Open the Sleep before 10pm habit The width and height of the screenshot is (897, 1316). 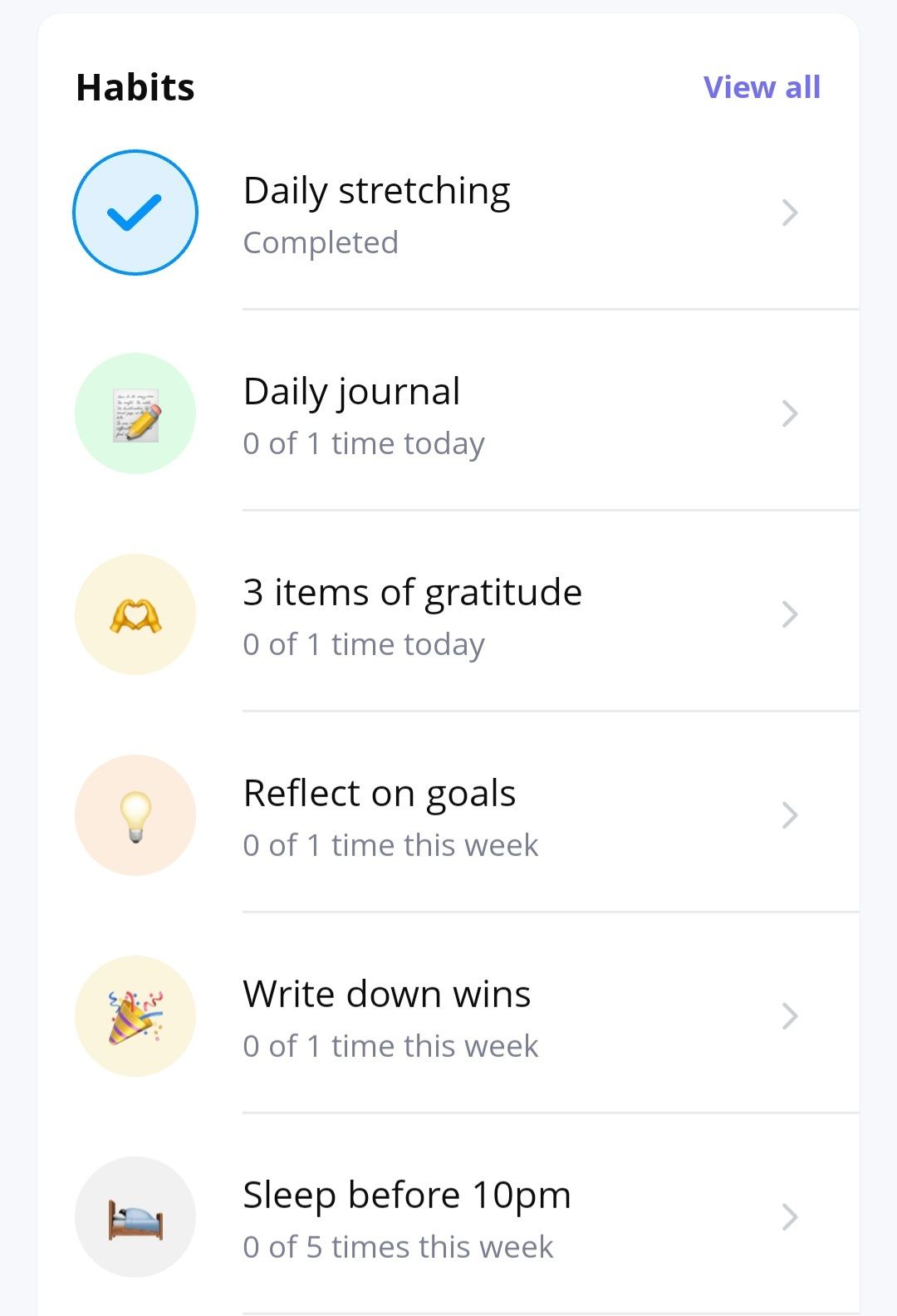515,1219
